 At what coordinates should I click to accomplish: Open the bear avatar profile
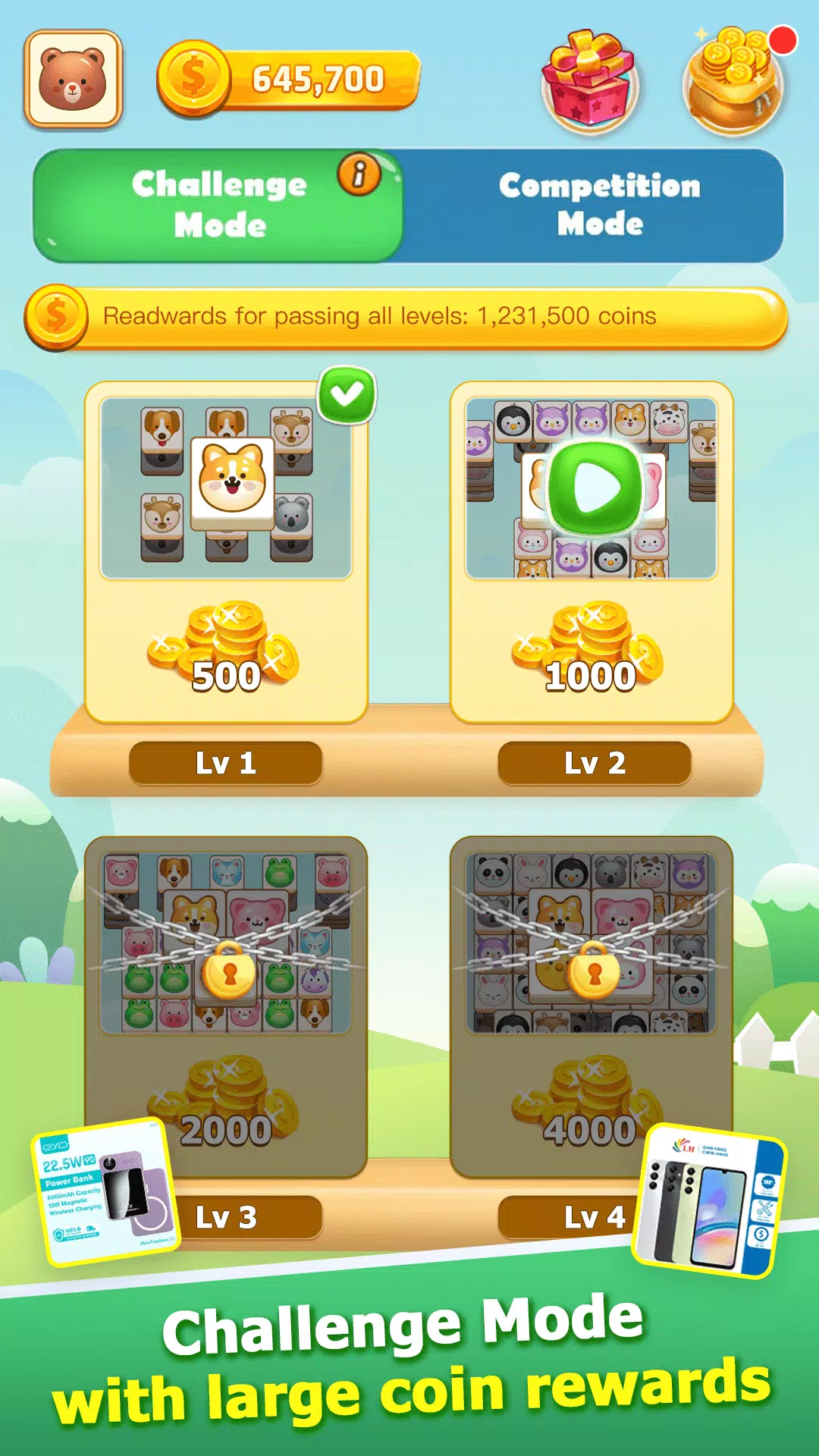click(73, 79)
